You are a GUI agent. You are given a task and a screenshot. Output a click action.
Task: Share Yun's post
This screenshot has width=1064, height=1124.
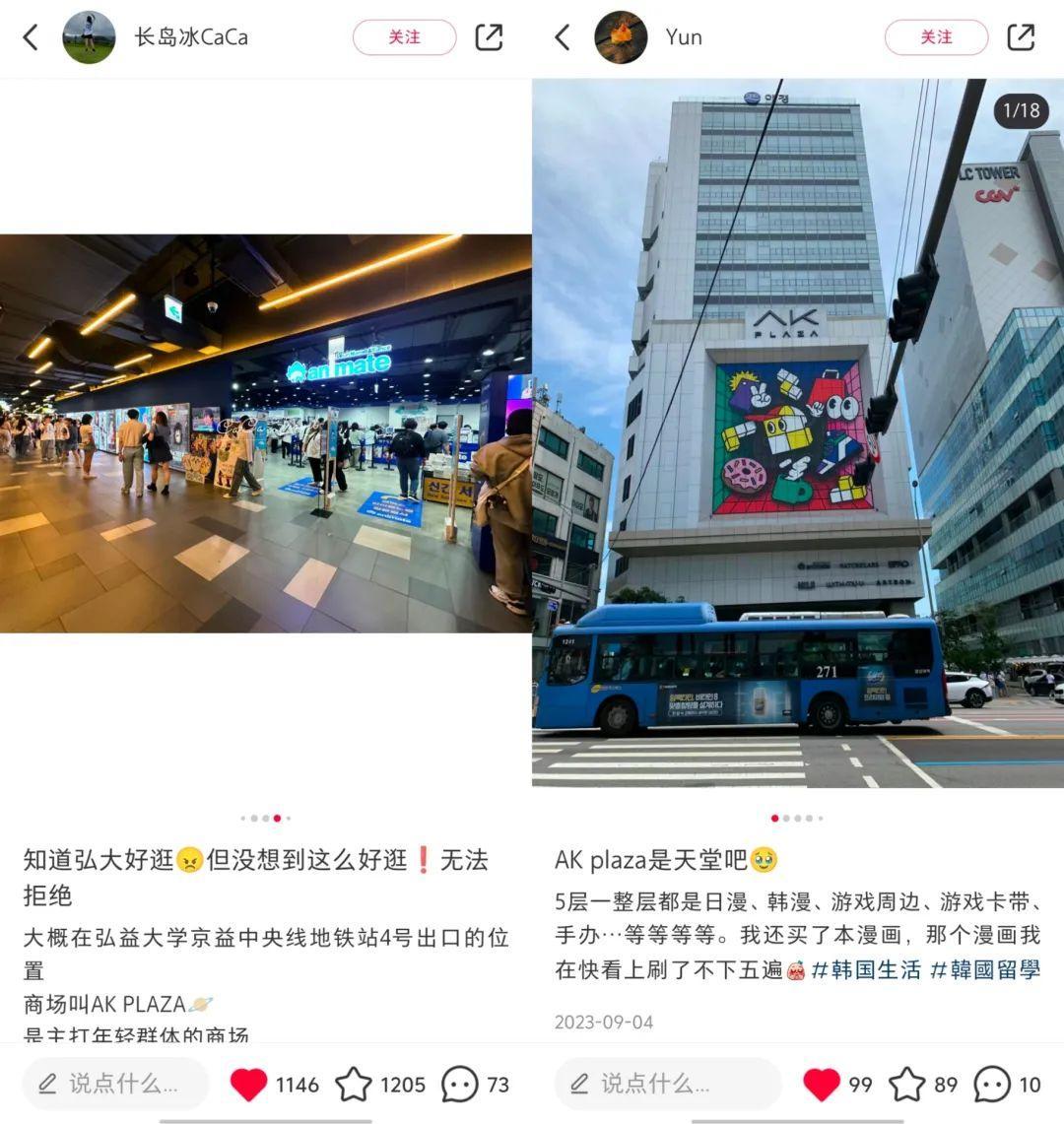pos(1021,37)
